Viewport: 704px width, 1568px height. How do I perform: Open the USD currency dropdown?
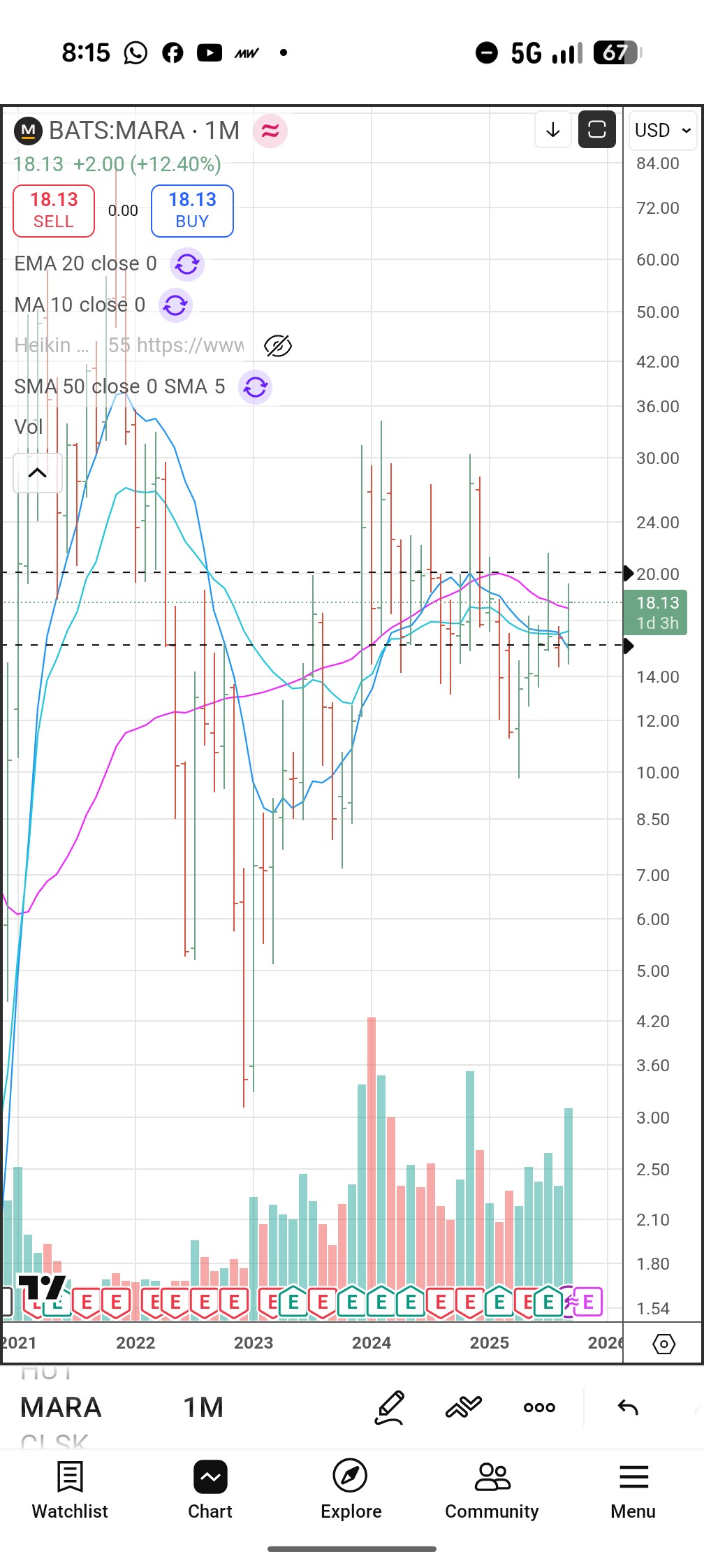pos(661,130)
